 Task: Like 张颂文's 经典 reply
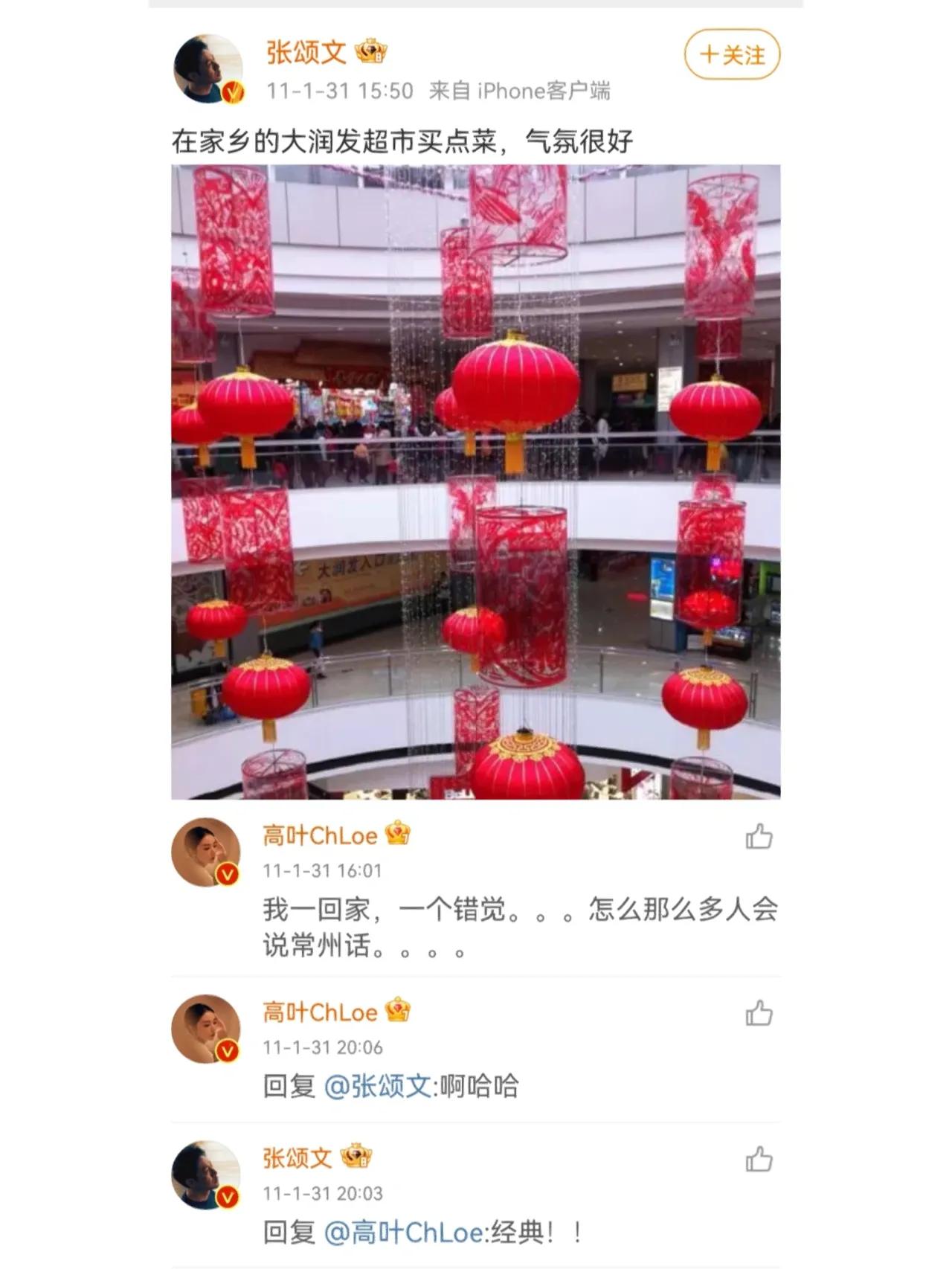pyautogui.click(x=759, y=1159)
